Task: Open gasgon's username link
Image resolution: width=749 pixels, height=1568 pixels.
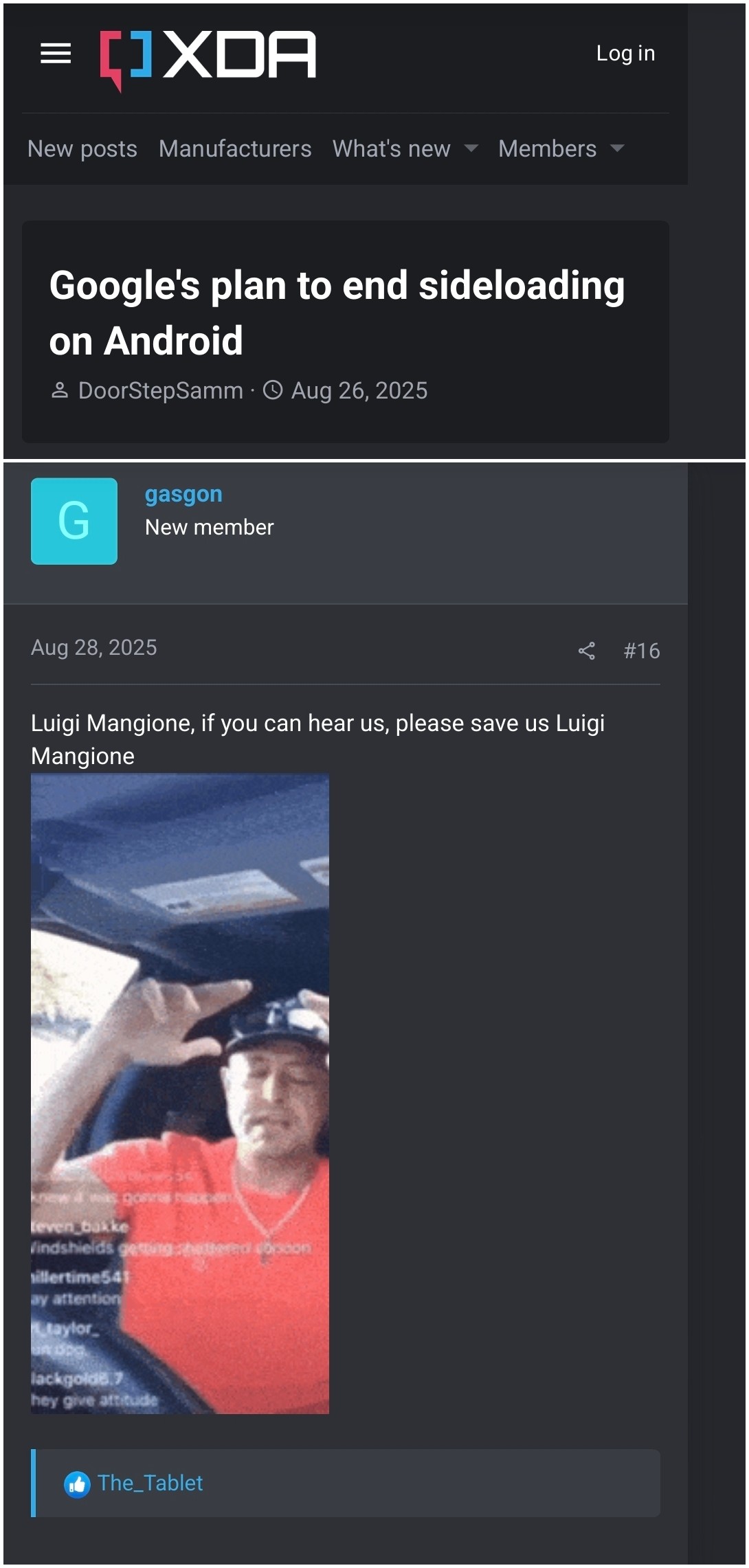Action: [183, 494]
